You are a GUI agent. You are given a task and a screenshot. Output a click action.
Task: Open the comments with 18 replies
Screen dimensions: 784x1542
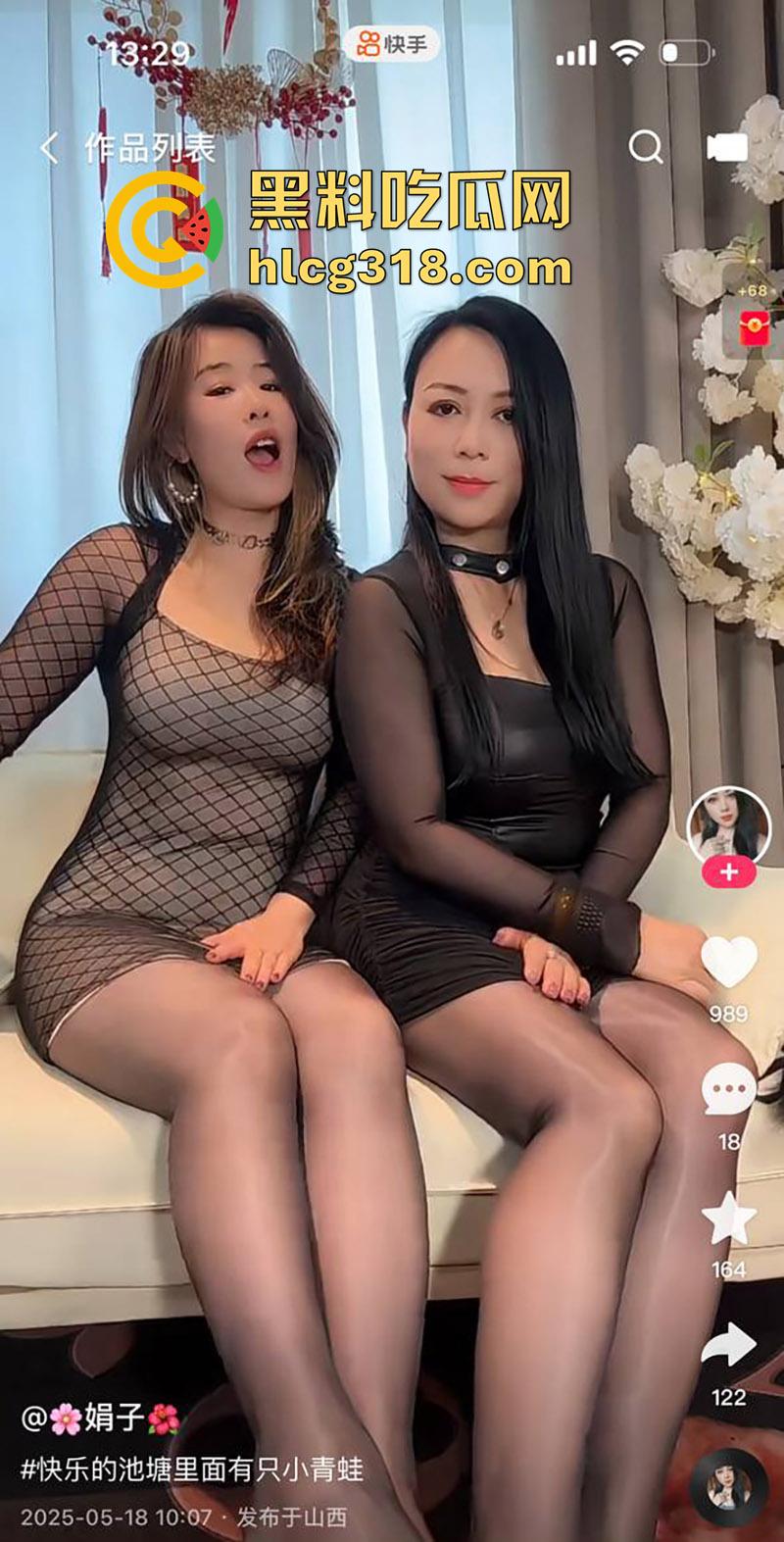tap(729, 1090)
